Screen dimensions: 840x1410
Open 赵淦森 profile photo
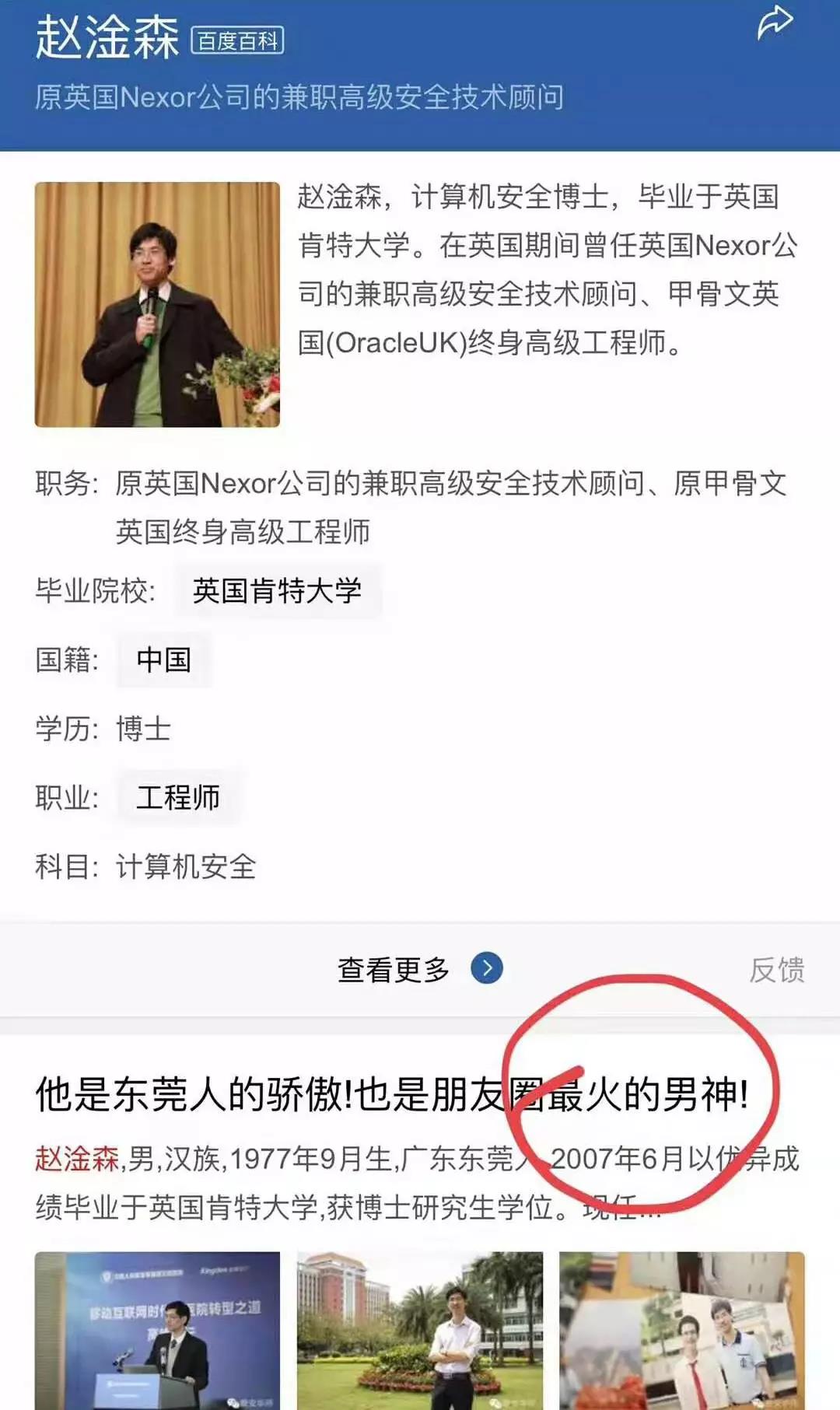[157, 305]
